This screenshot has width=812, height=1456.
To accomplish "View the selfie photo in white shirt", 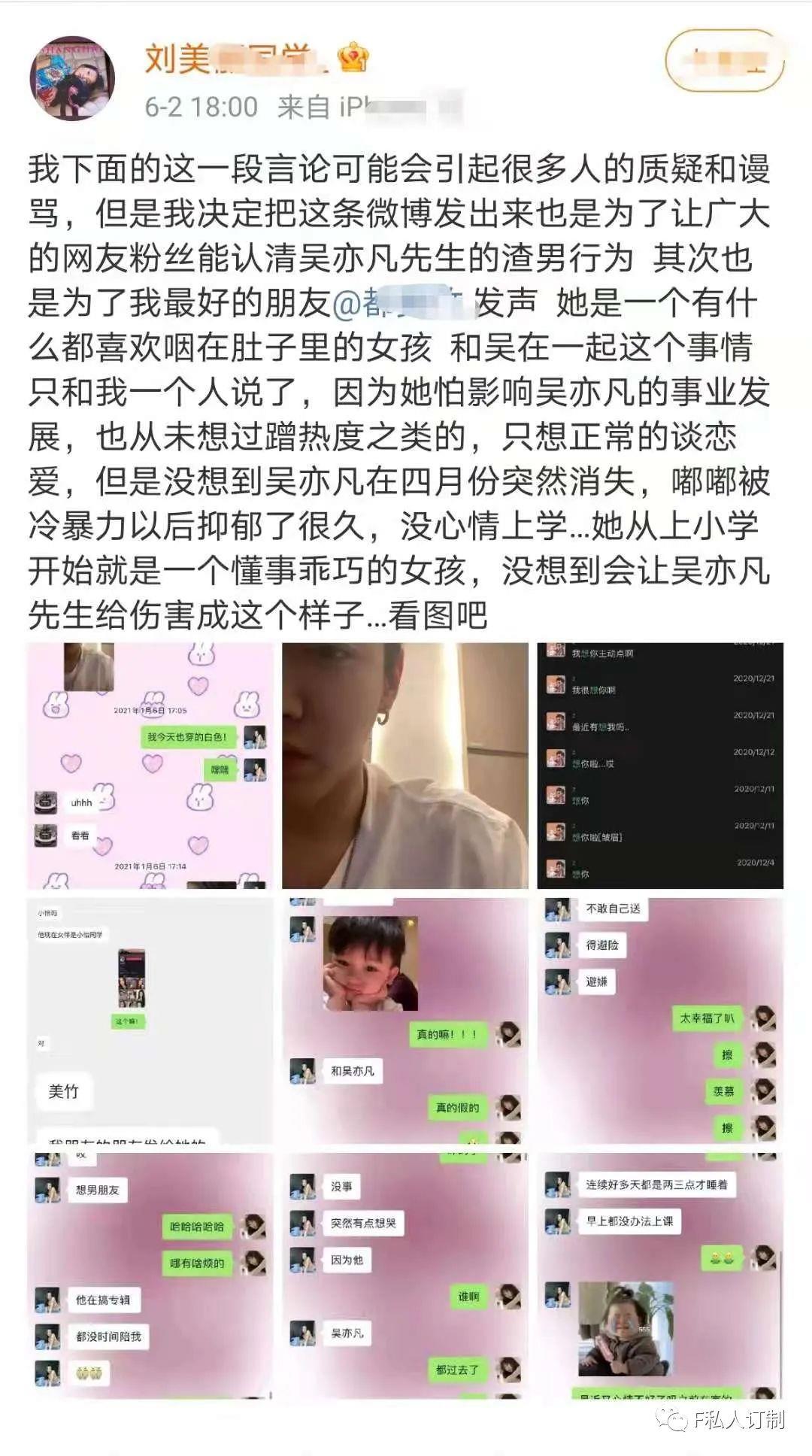I will pos(404,765).
